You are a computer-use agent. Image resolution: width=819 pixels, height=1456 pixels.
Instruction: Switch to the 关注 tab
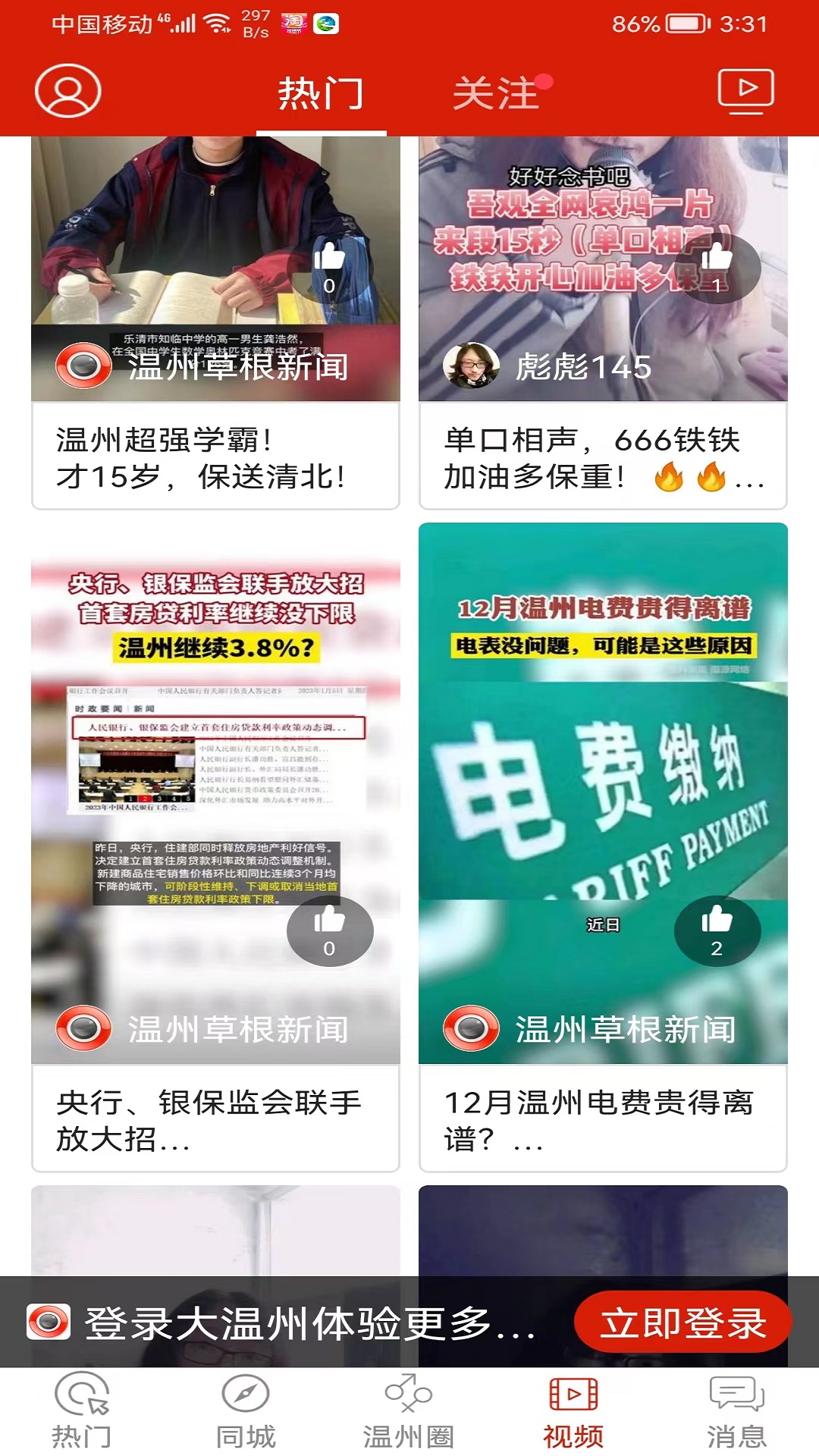click(x=496, y=94)
